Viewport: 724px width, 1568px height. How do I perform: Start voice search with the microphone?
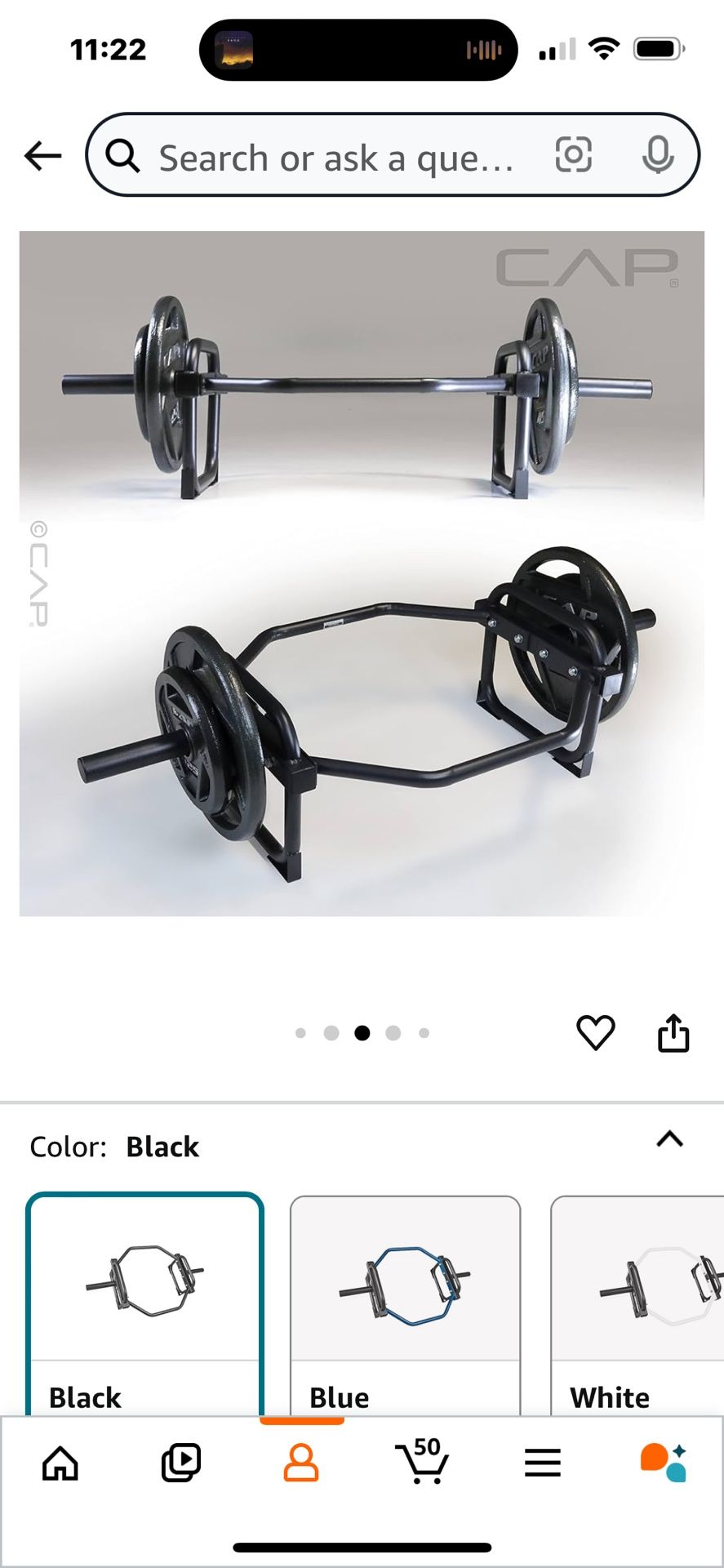tap(657, 154)
